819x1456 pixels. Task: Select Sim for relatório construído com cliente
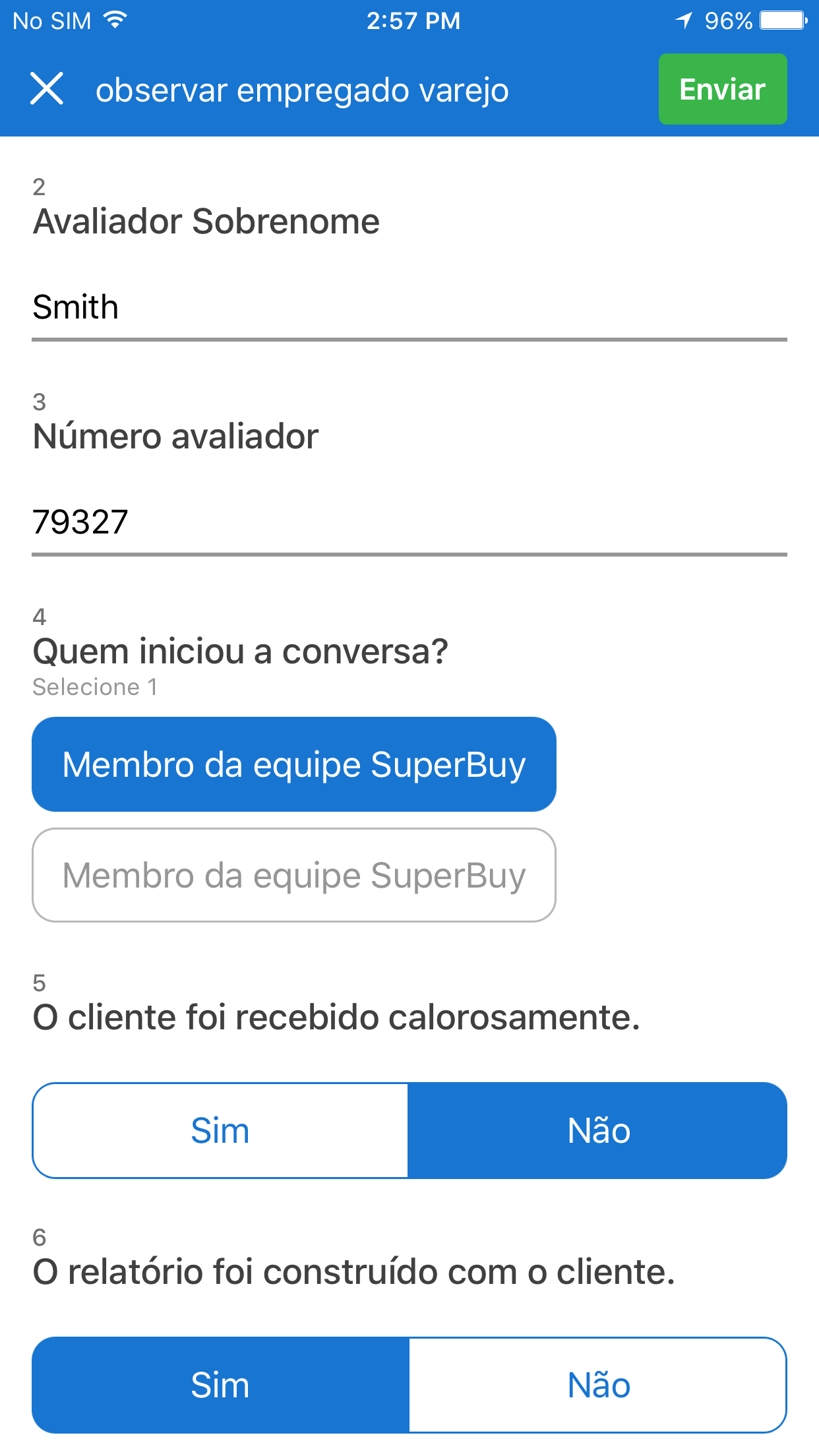click(x=220, y=1385)
